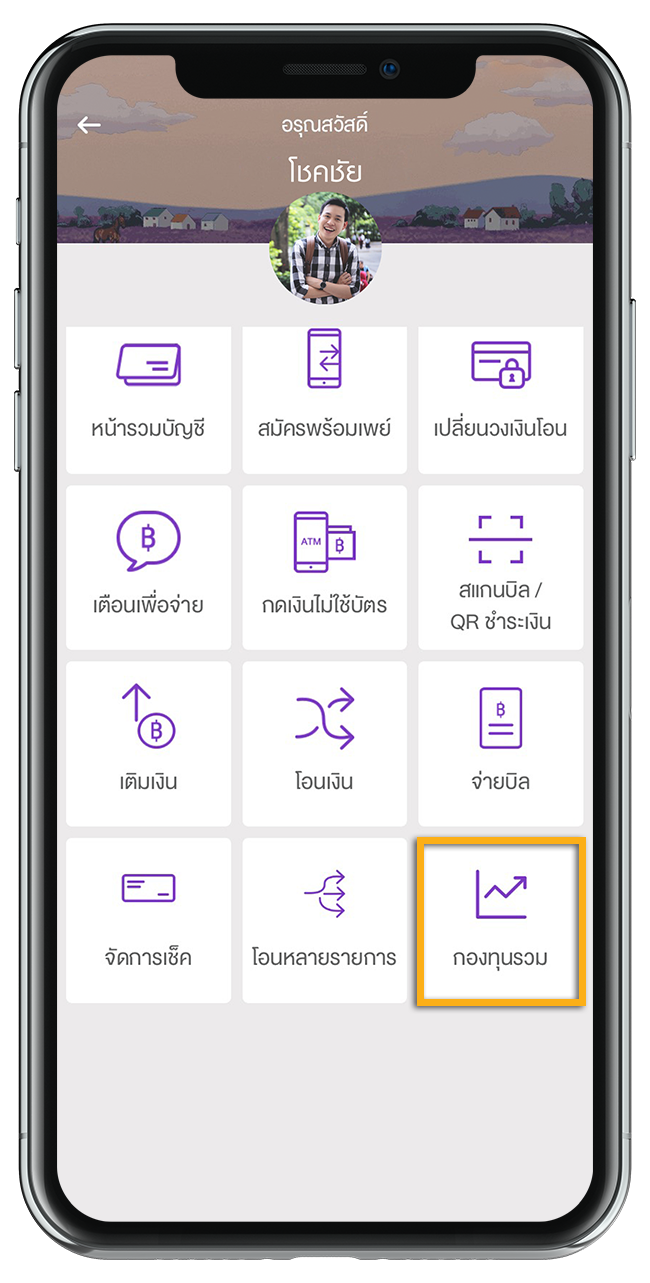
Task: Open จัดการเช็ค cheque management
Action: coord(148,919)
